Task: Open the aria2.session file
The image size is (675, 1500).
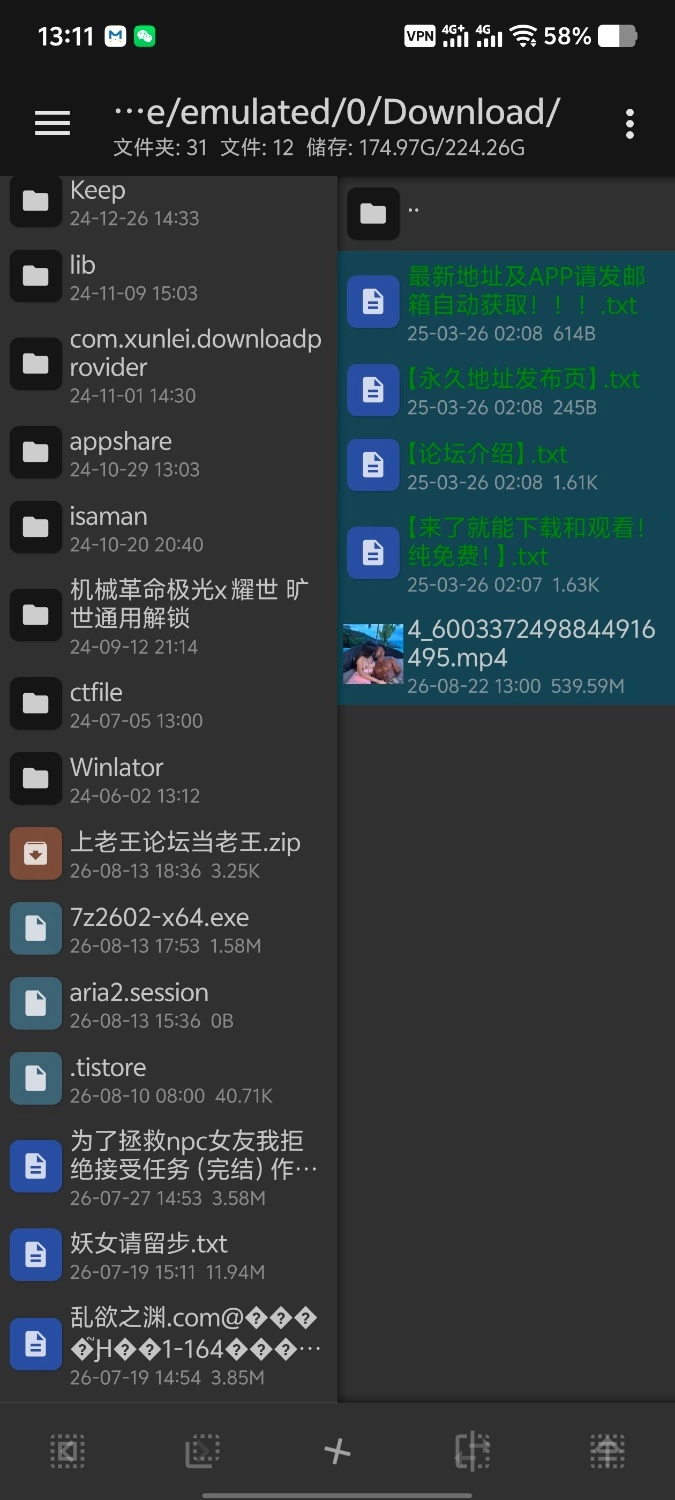Action: [x=169, y=1005]
